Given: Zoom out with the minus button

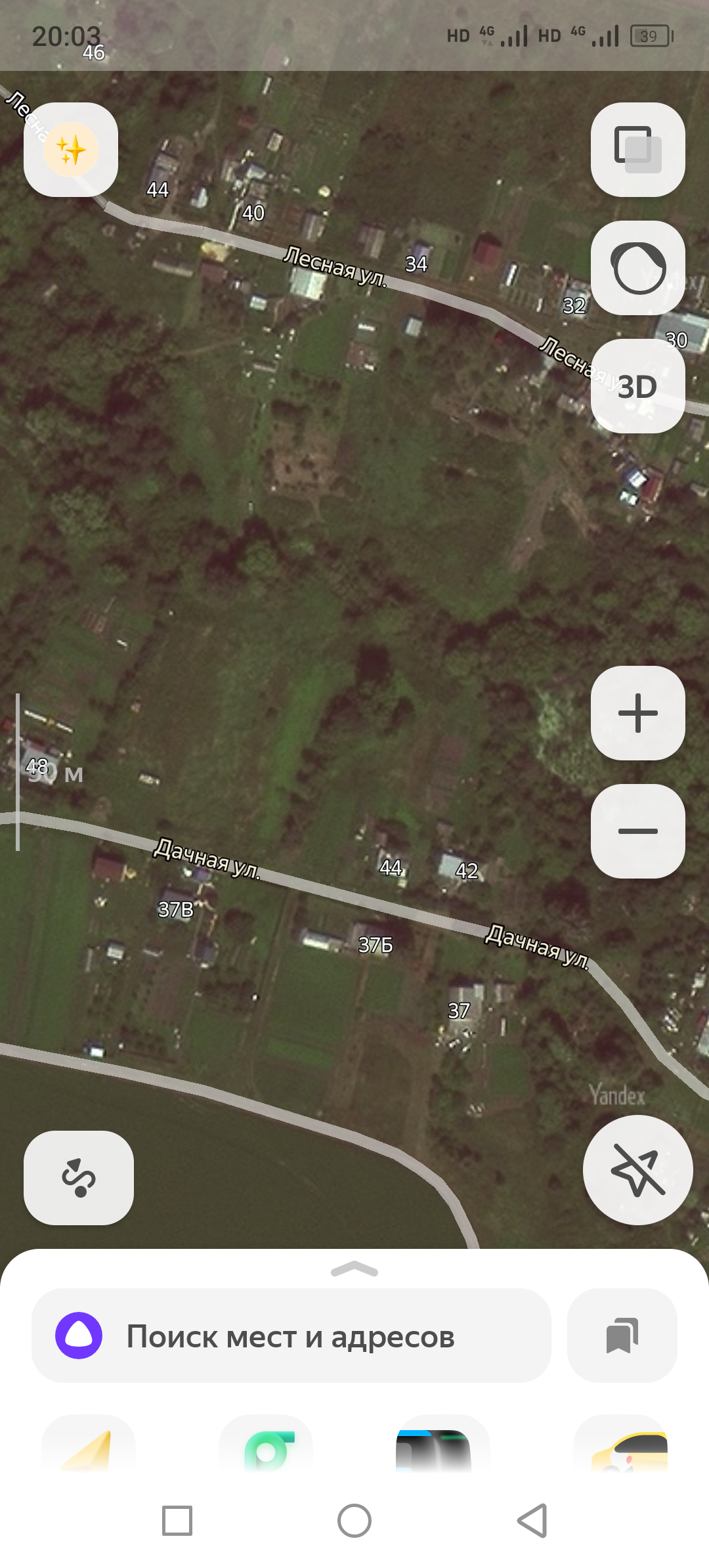Looking at the screenshot, I should [637, 831].
